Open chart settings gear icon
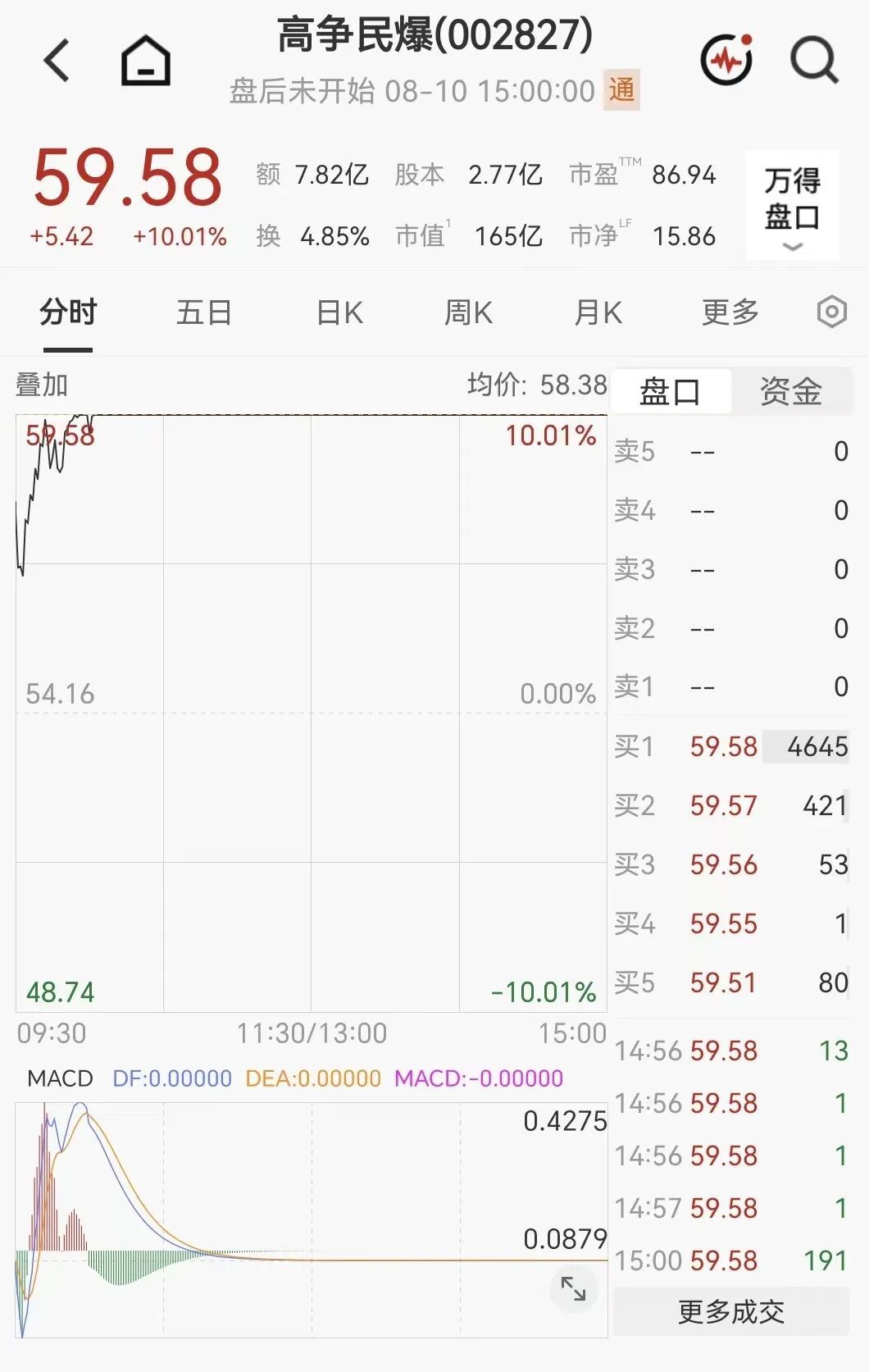Image resolution: width=869 pixels, height=1372 pixels. click(x=831, y=312)
